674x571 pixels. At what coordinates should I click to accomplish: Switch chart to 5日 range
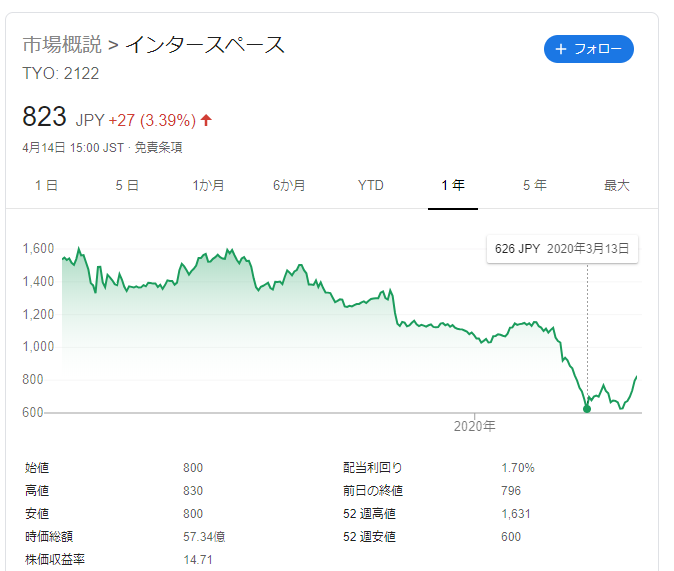(x=127, y=185)
